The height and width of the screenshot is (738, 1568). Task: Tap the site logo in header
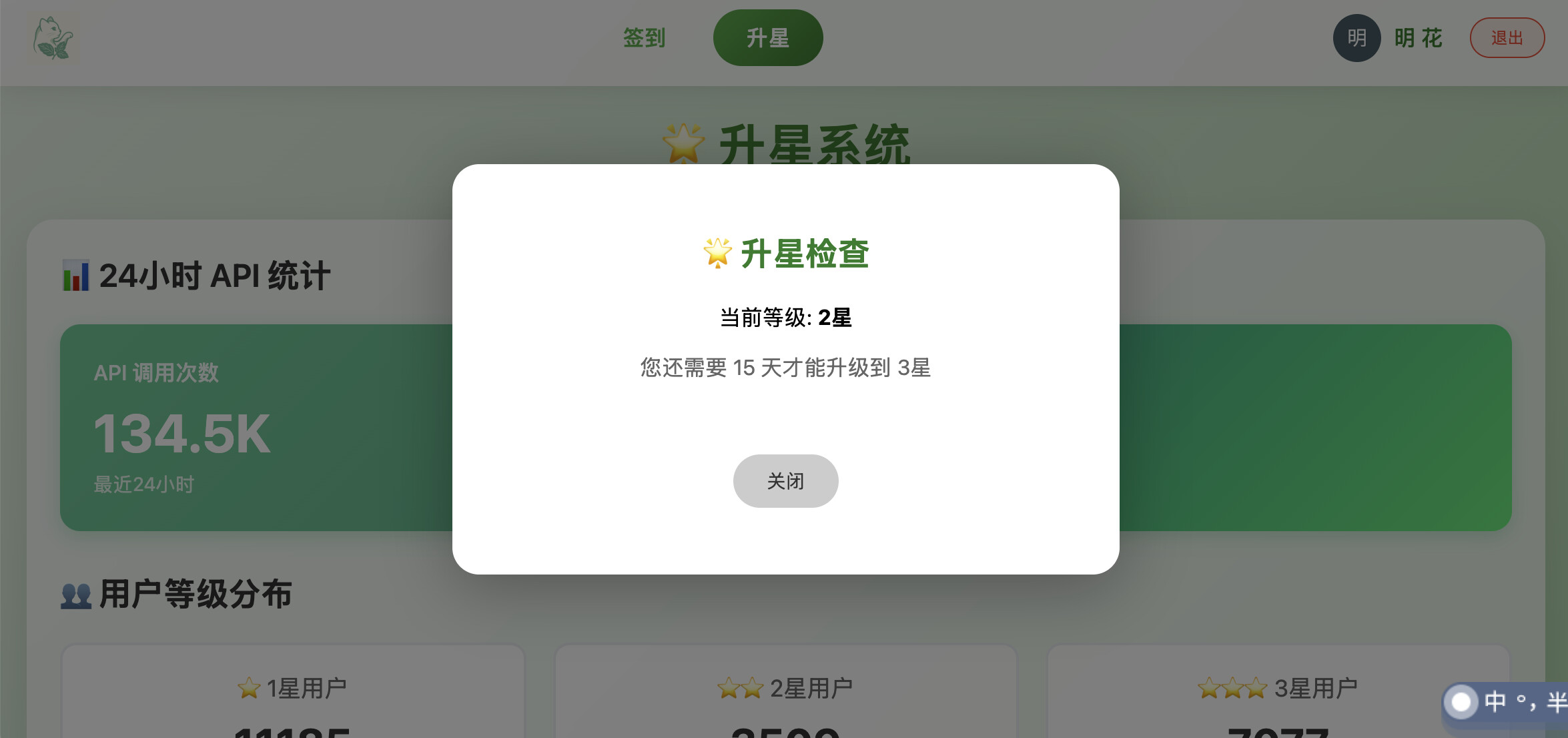[x=53, y=38]
